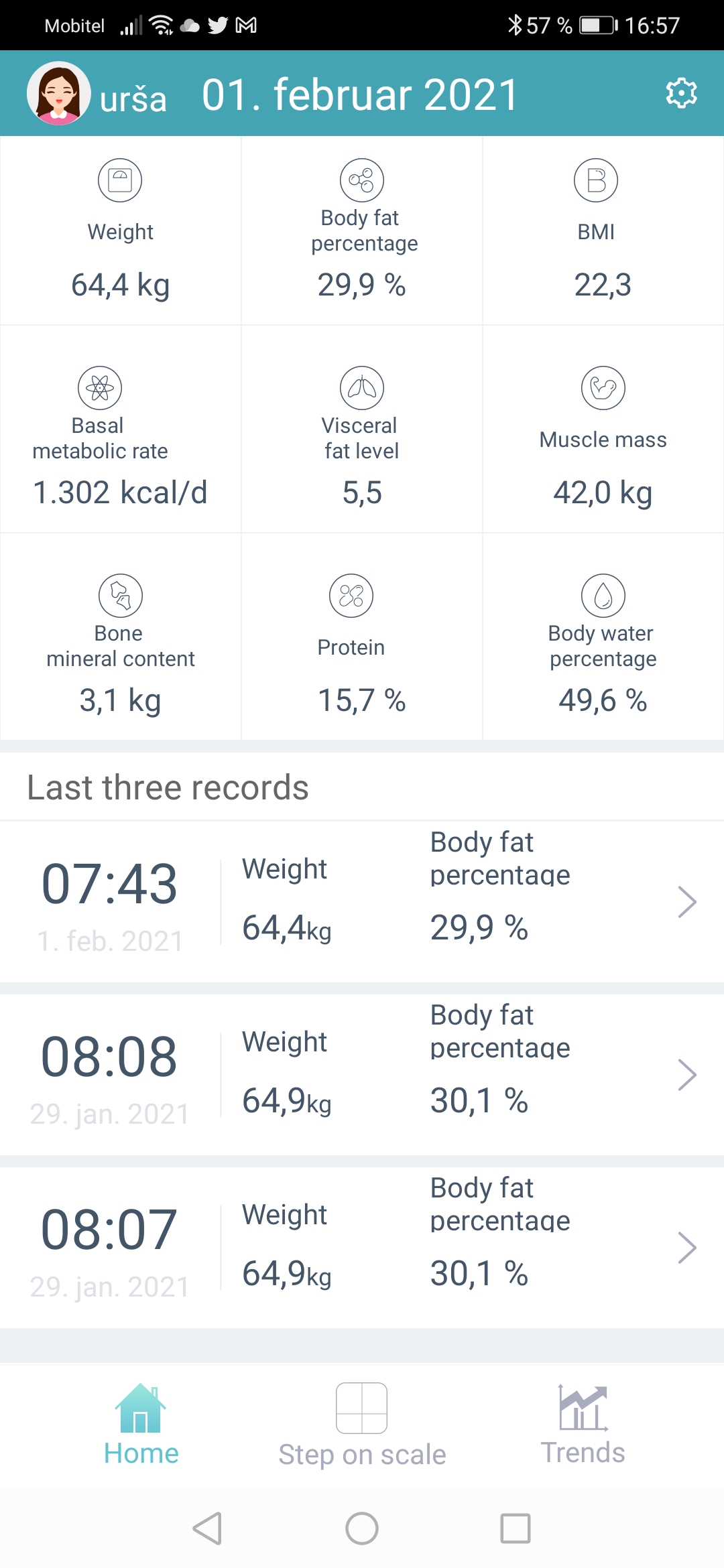Go back with the system back button

[x=207, y=1528]
